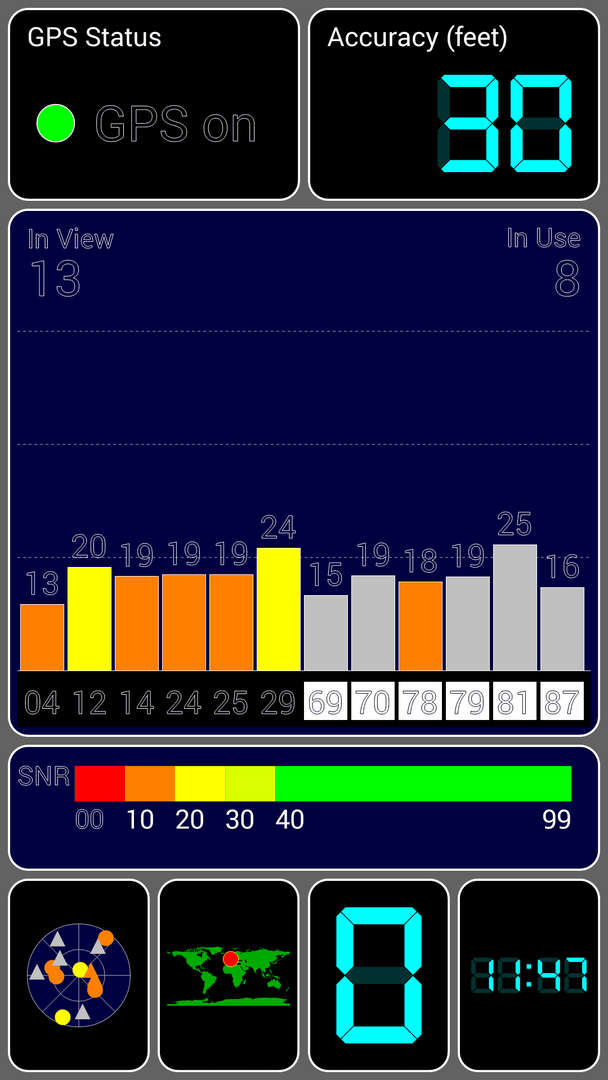Viewport: 608px width, 1080px height.
Task: Tap the GPS Status panel
Action: pyautogui.click(x=154, y=104)
